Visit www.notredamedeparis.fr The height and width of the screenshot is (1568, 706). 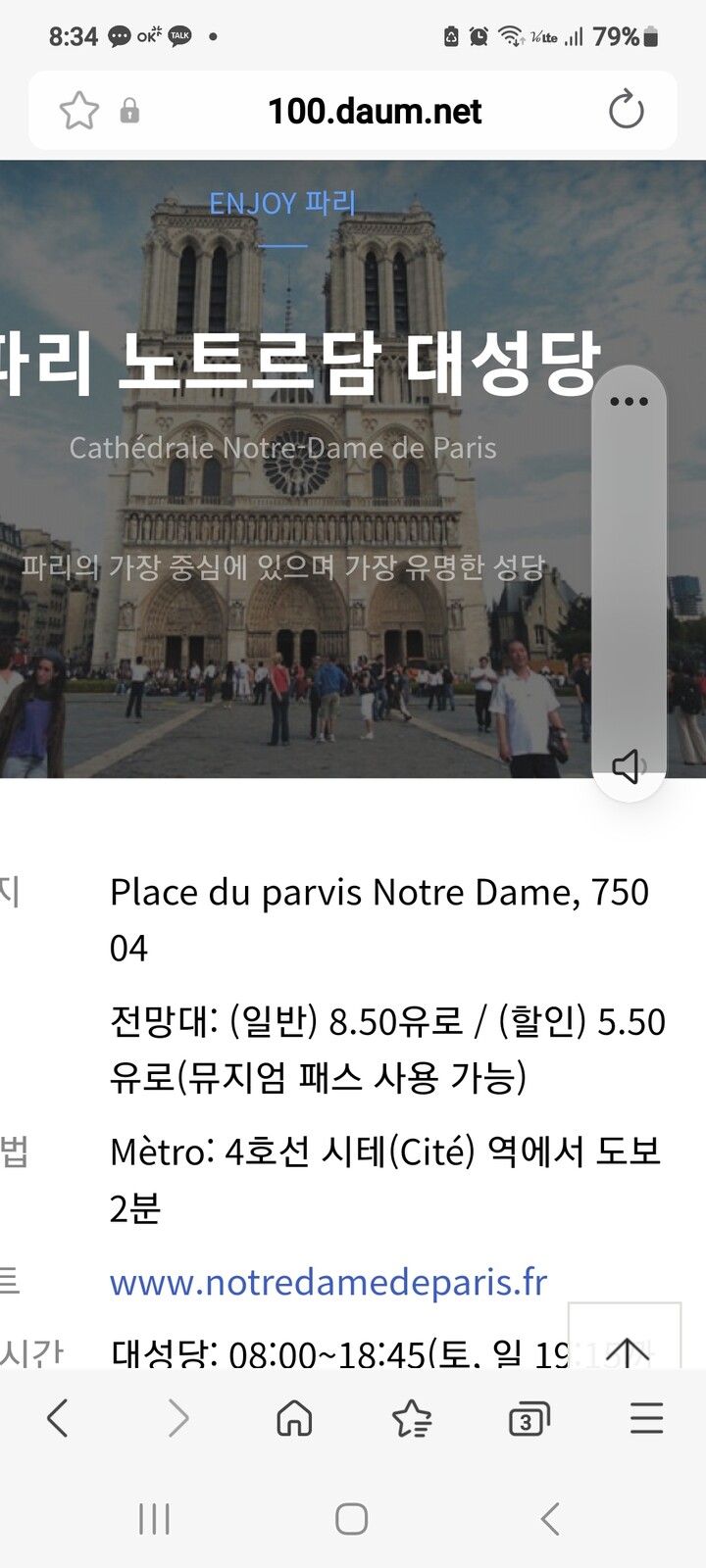tap(329, 1281)
